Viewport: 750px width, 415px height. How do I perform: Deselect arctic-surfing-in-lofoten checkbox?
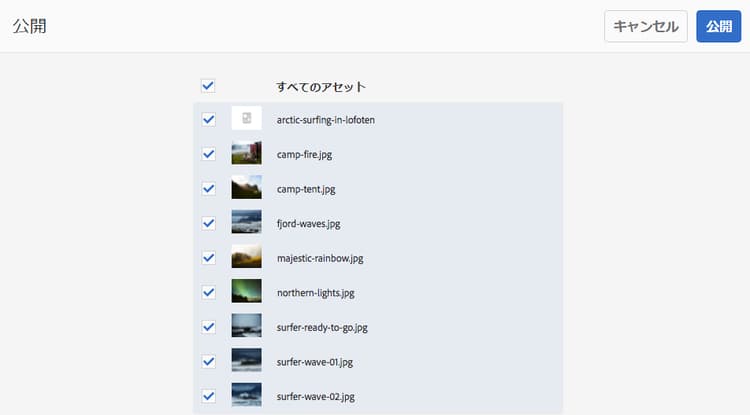point(209,119)
